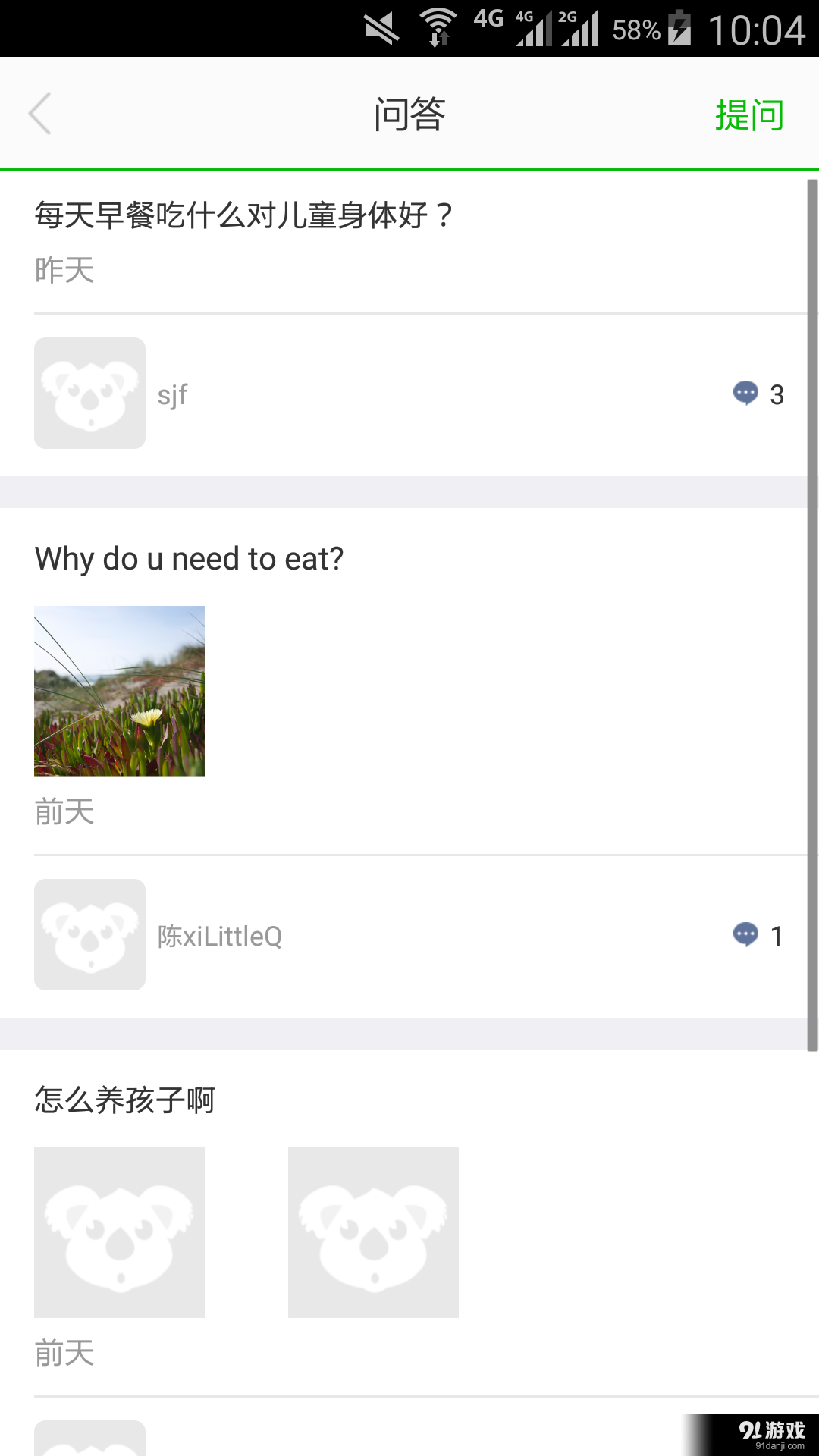Image resolution: width=819 pixels, height=1456 pixels.
Task: Open the comment bubble next to count 3
Action: tap(745, 394)
